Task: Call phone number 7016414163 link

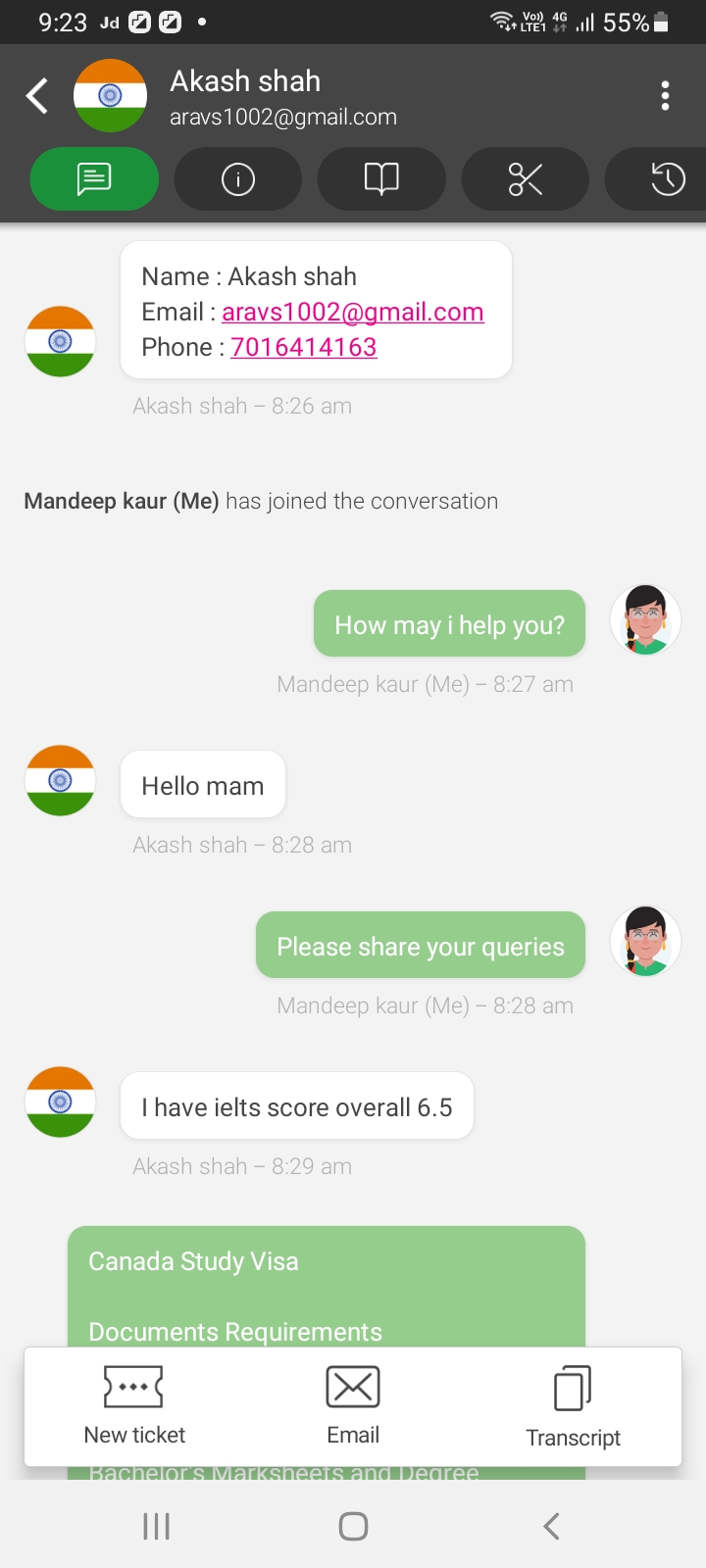Action: click(x=303, y=347)
